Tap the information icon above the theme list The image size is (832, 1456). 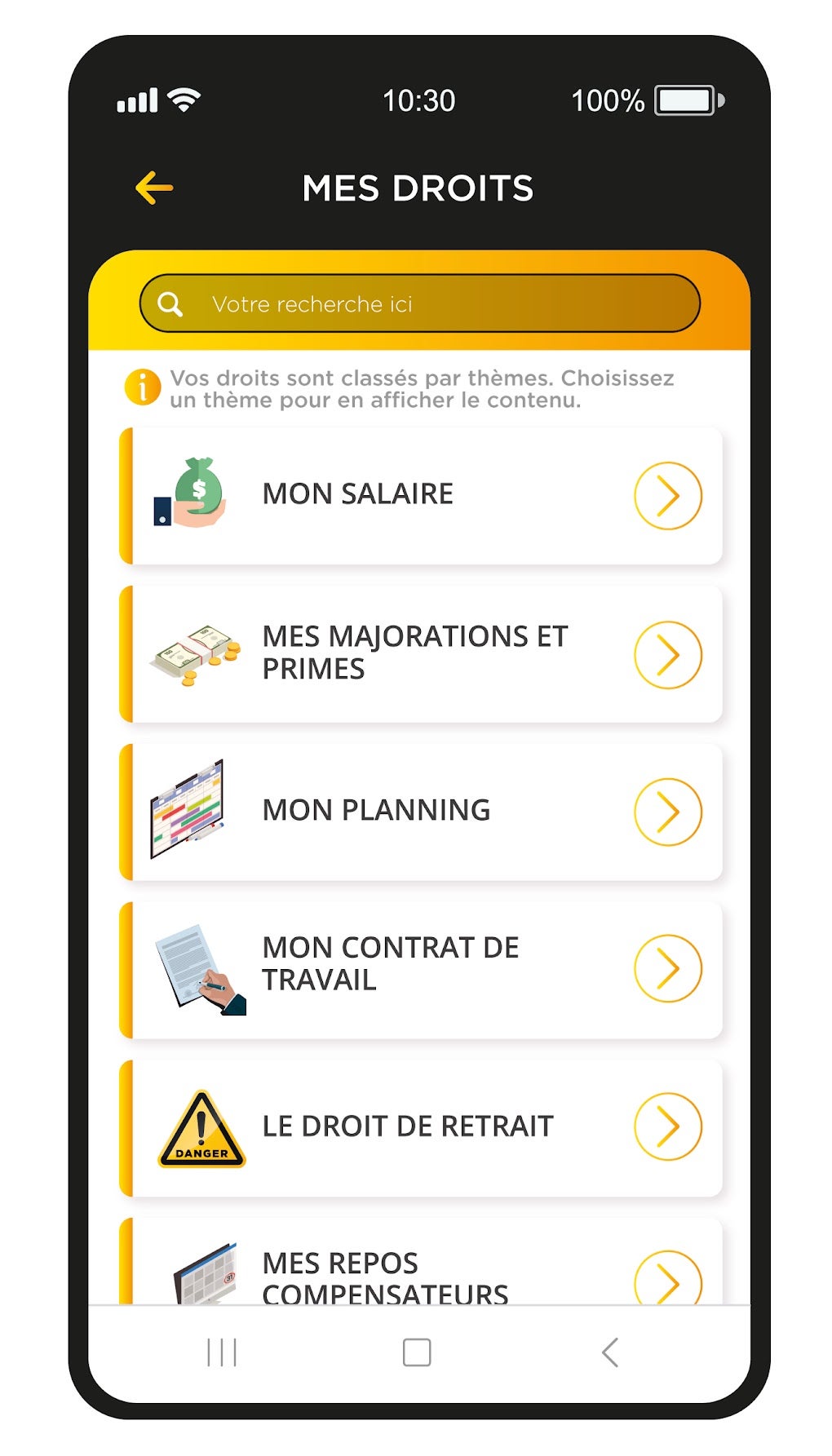143,386
